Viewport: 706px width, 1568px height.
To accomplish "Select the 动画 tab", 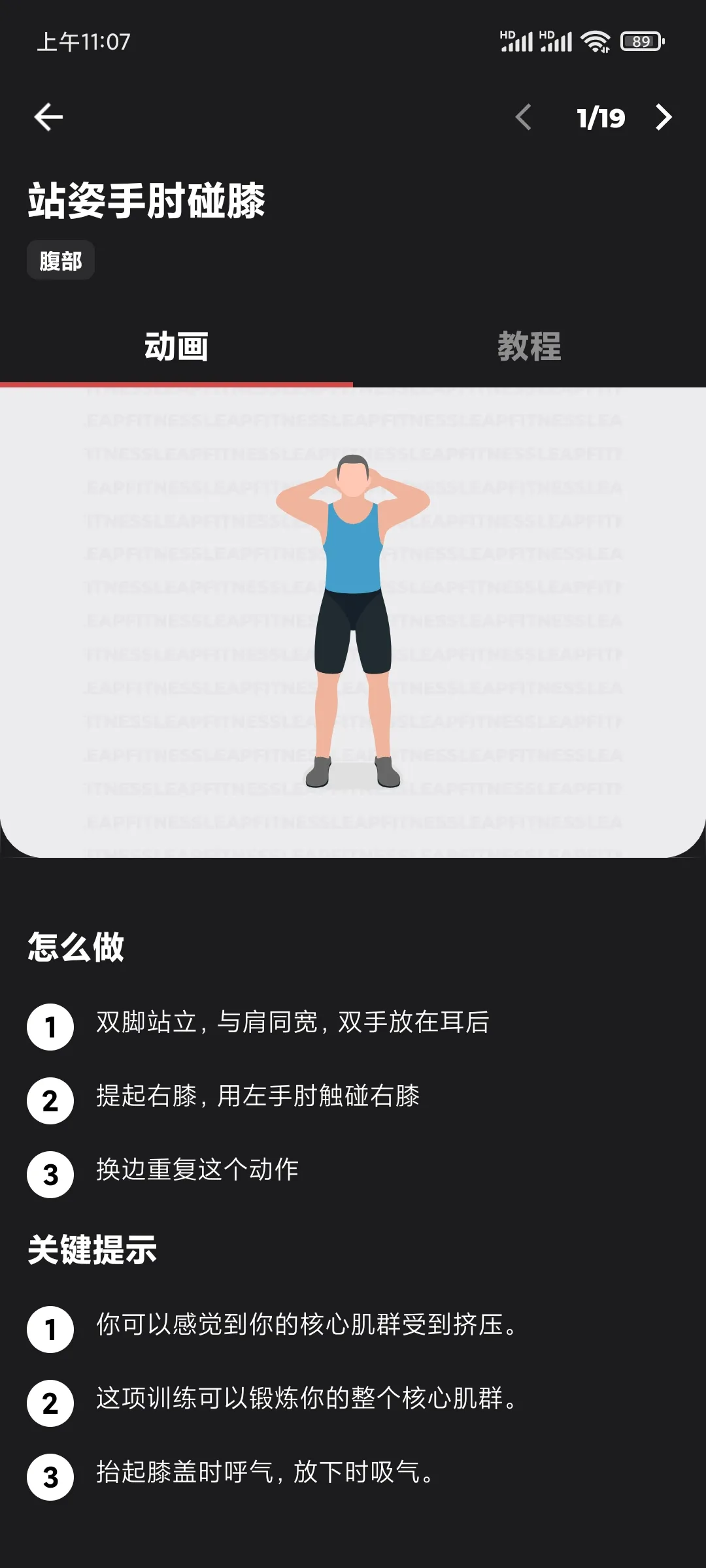I will pyautogui.click(x=176, y=346).
